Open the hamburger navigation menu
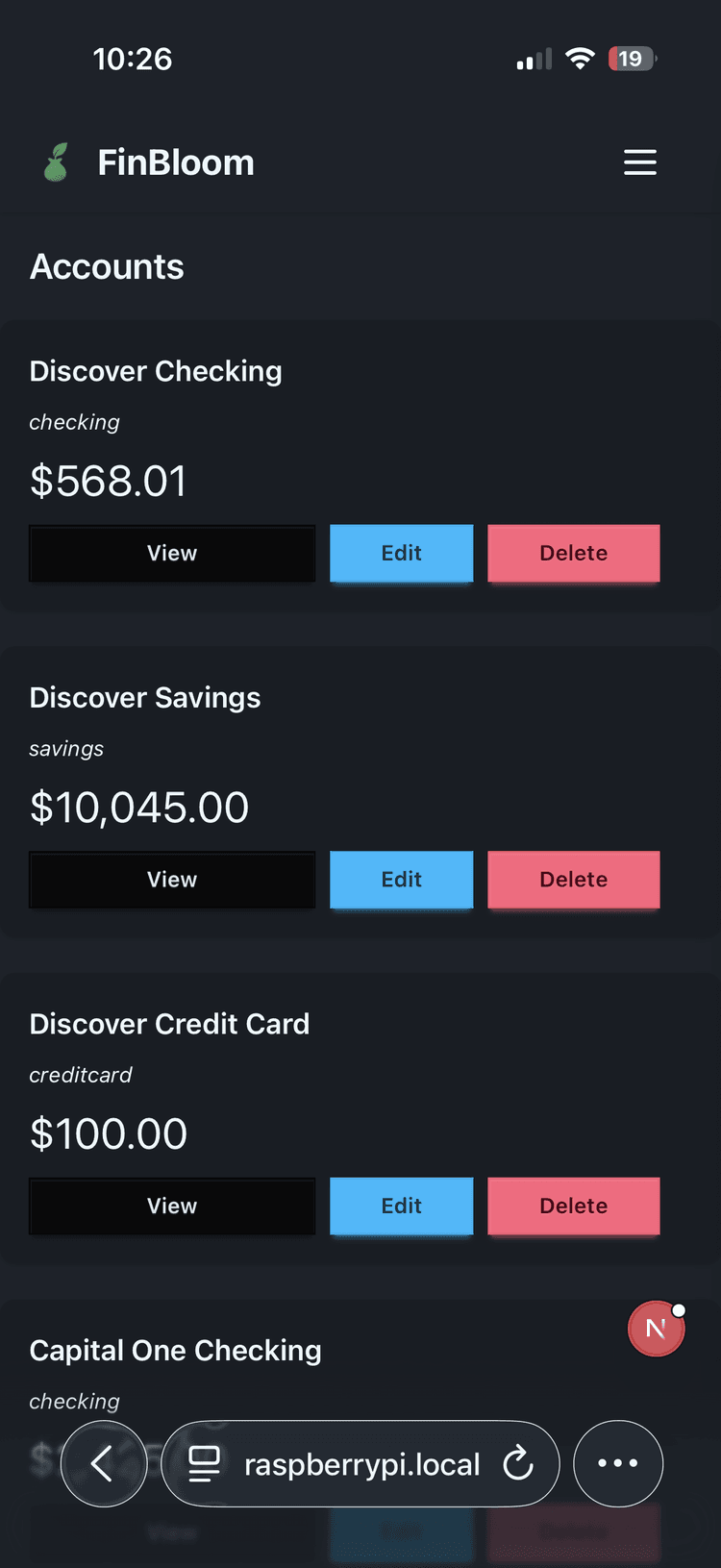Viewport: 721px width, 1568px height. pyautogui.click(x=640, y=162)
